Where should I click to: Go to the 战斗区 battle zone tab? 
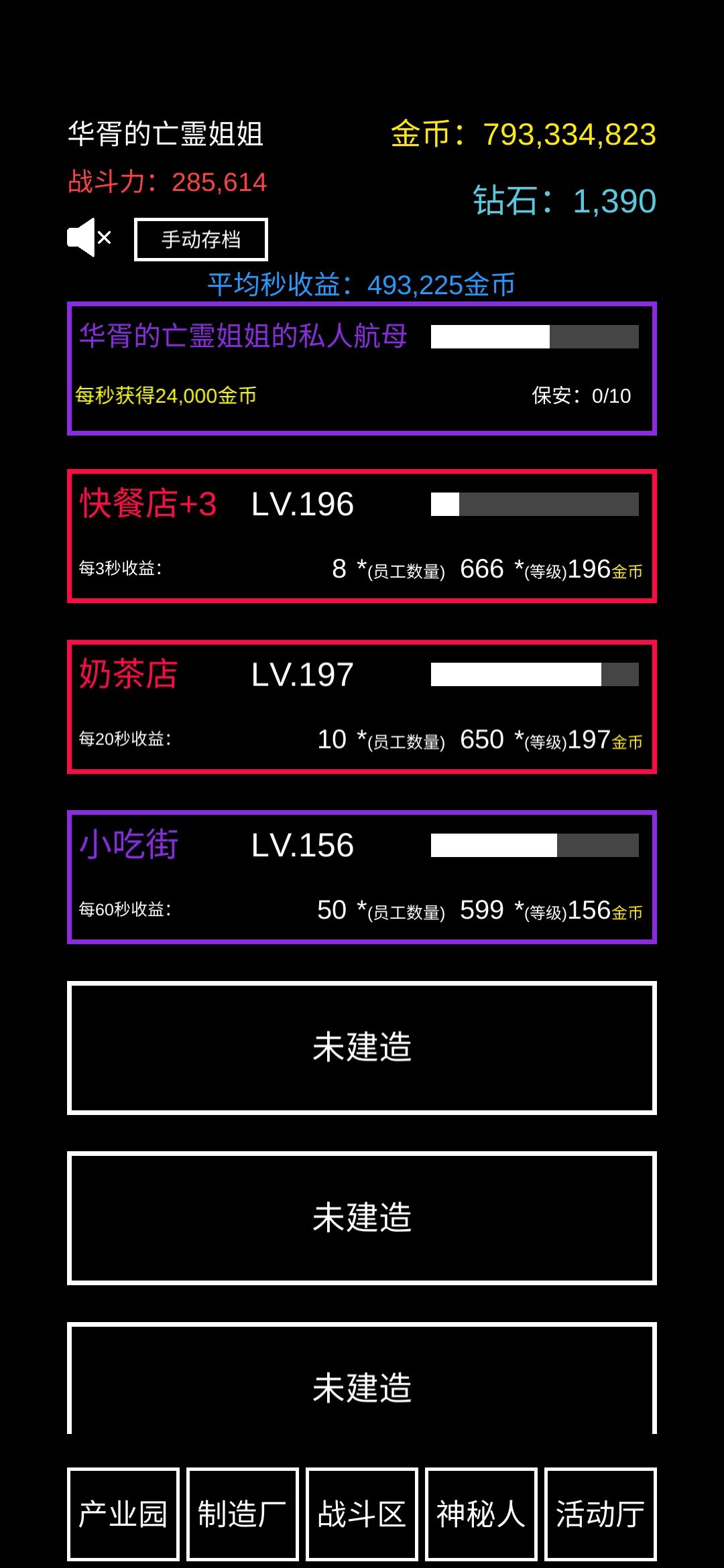coord(362,1514)
